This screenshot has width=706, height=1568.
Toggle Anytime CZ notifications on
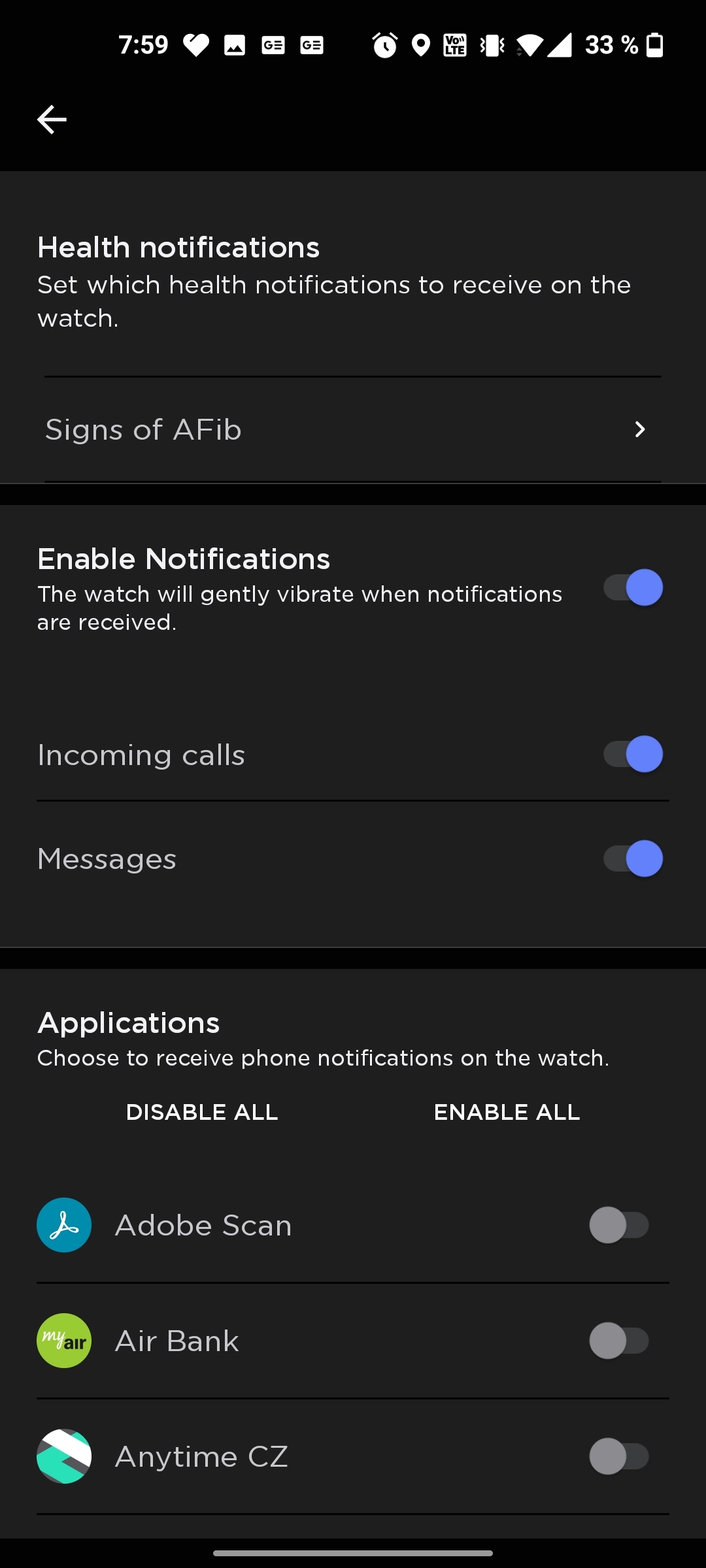[618, 1456]
